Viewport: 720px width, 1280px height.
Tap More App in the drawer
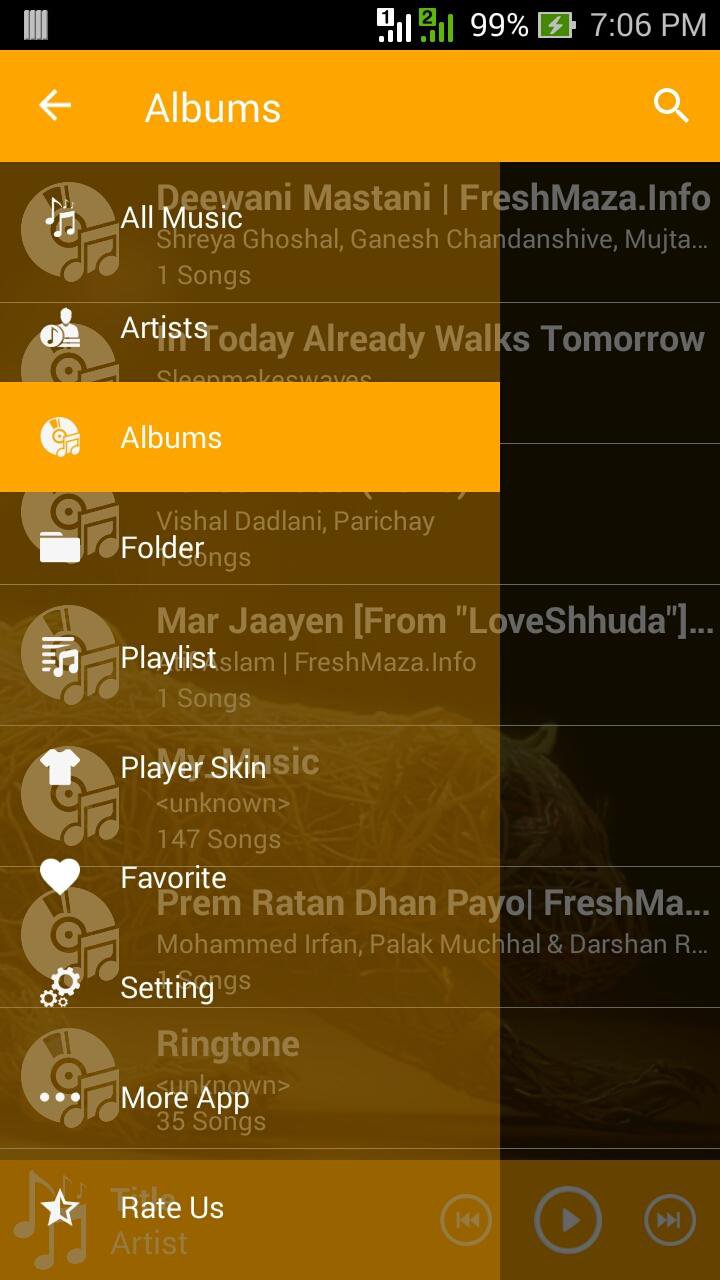pos(184,1098)
